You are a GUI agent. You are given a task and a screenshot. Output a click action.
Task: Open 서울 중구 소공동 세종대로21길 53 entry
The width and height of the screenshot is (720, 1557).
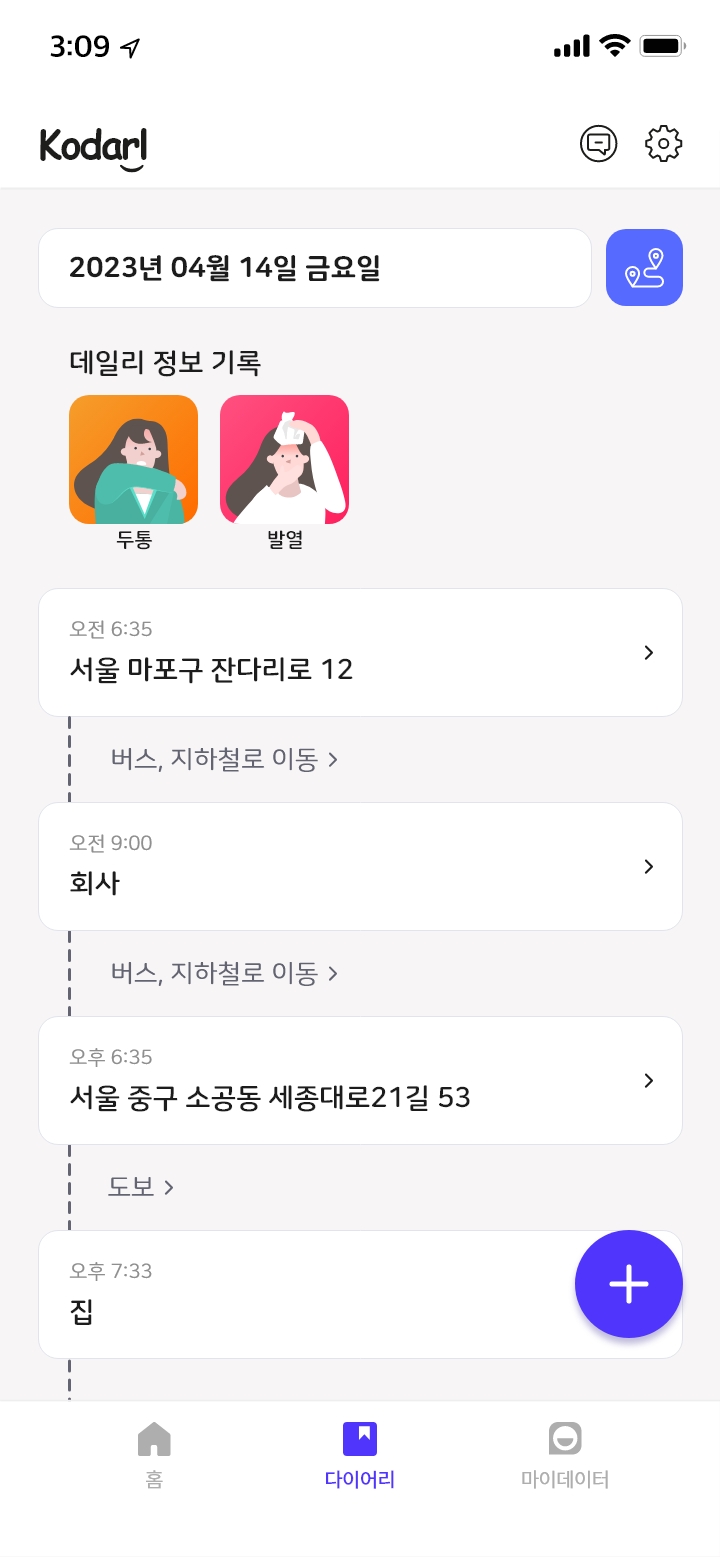coord(360,1081)
